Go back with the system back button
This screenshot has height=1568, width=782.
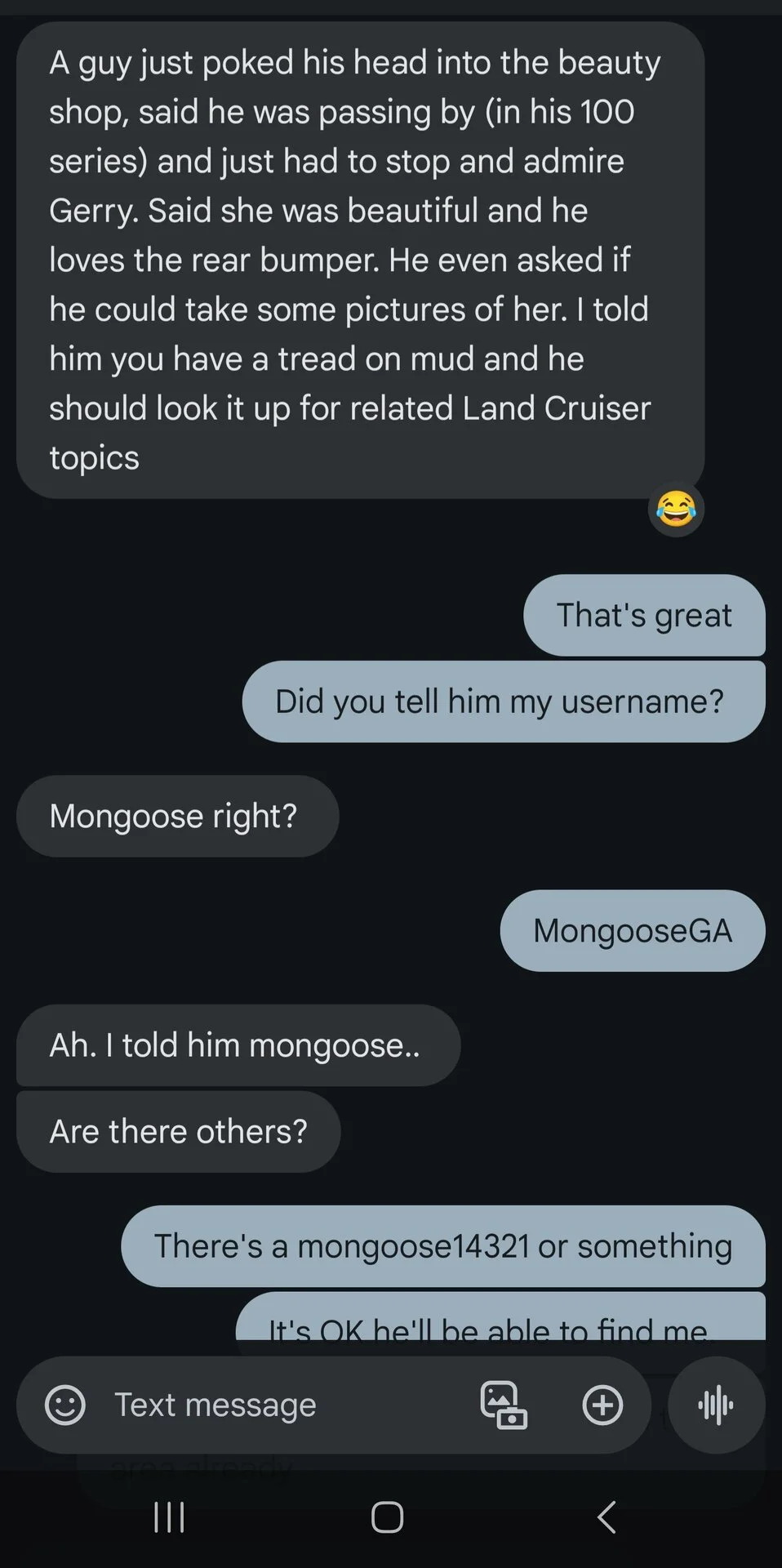click(606, 1517)
